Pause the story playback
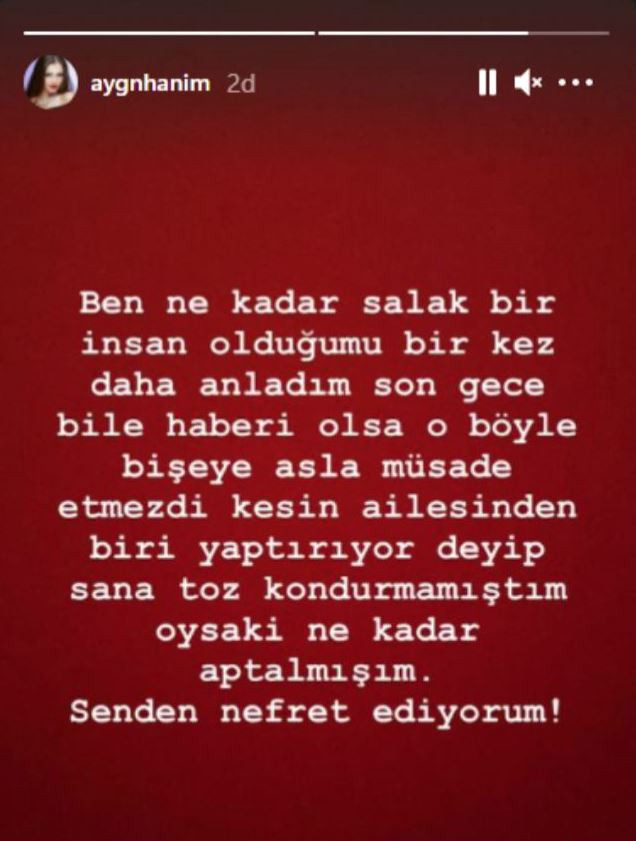 487,83
